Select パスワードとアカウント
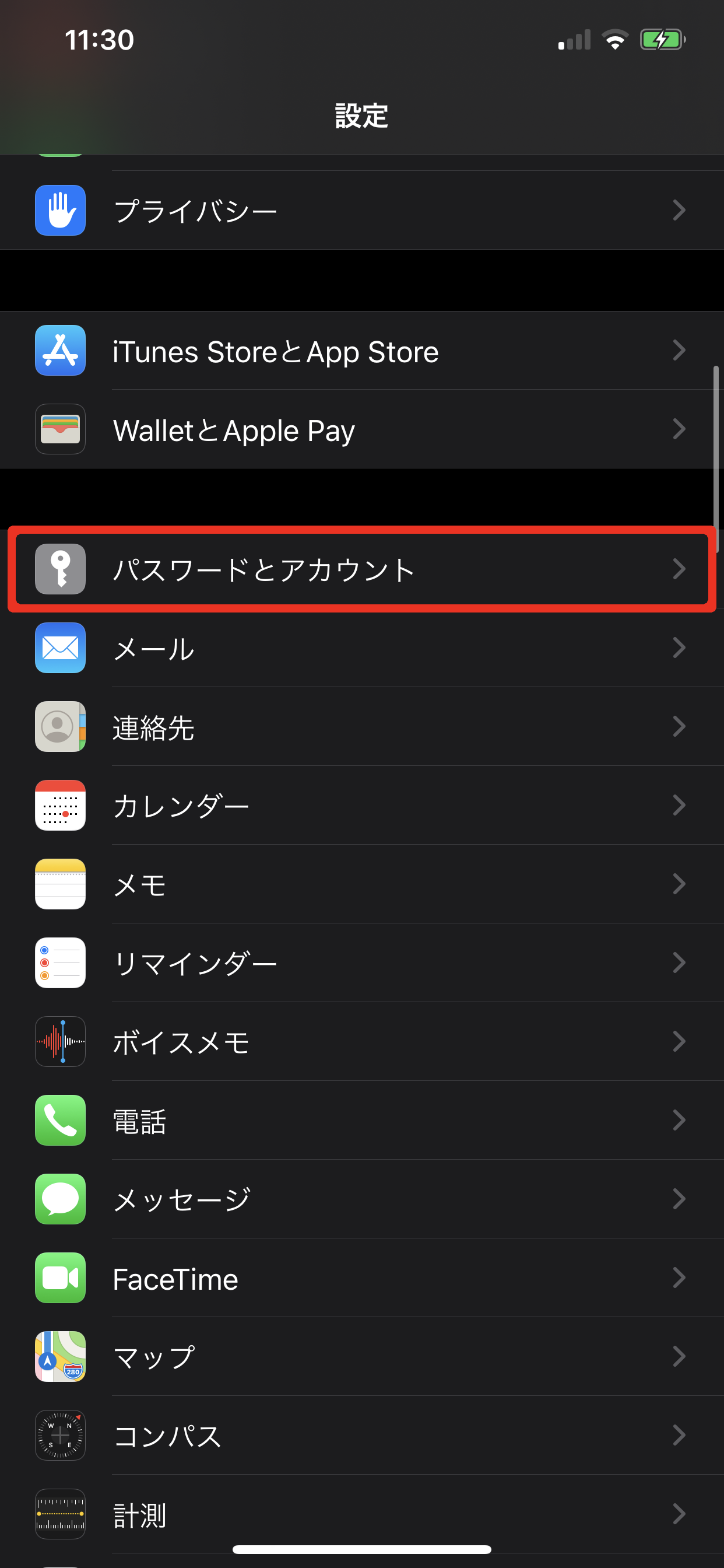 pyautogui.click(x=361, y=569)
